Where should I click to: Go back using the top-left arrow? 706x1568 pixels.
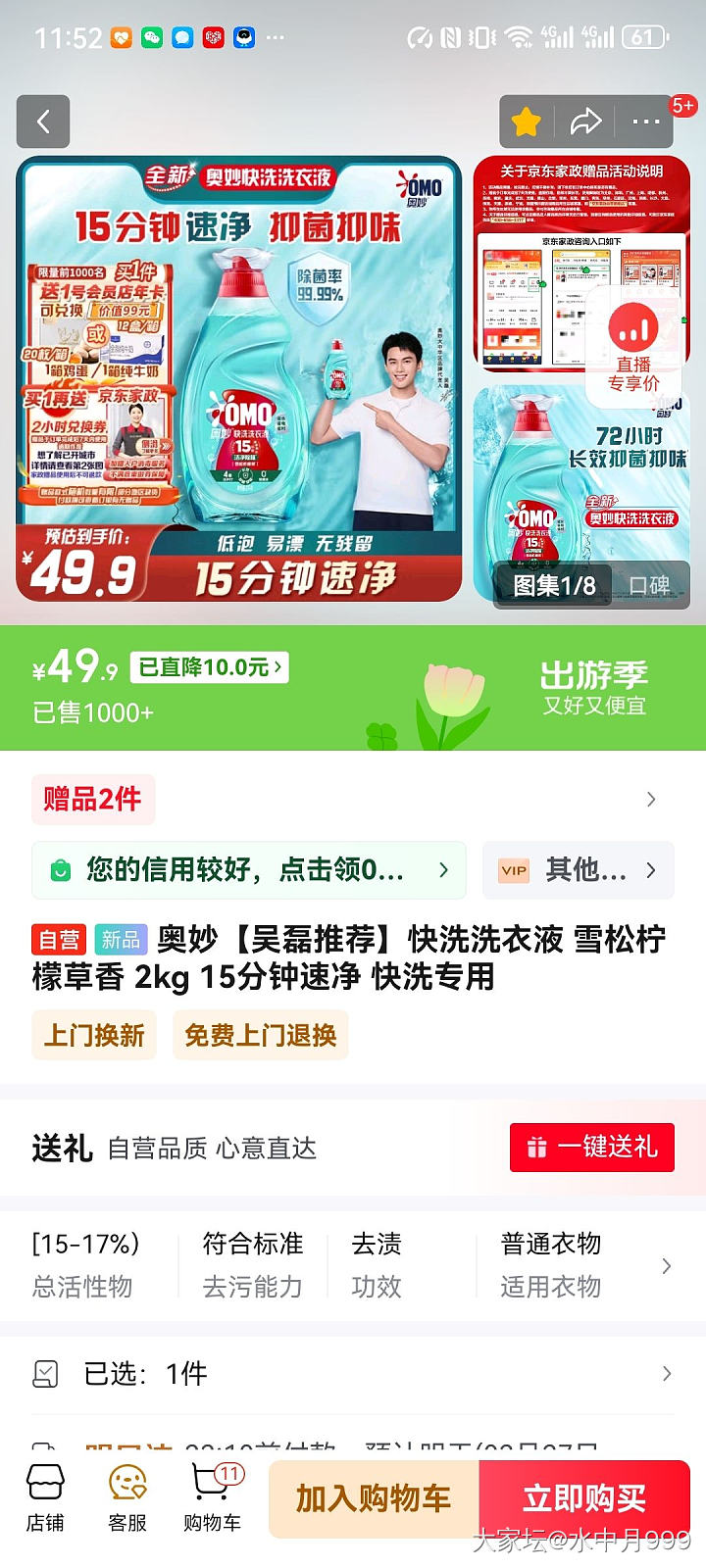43,122
